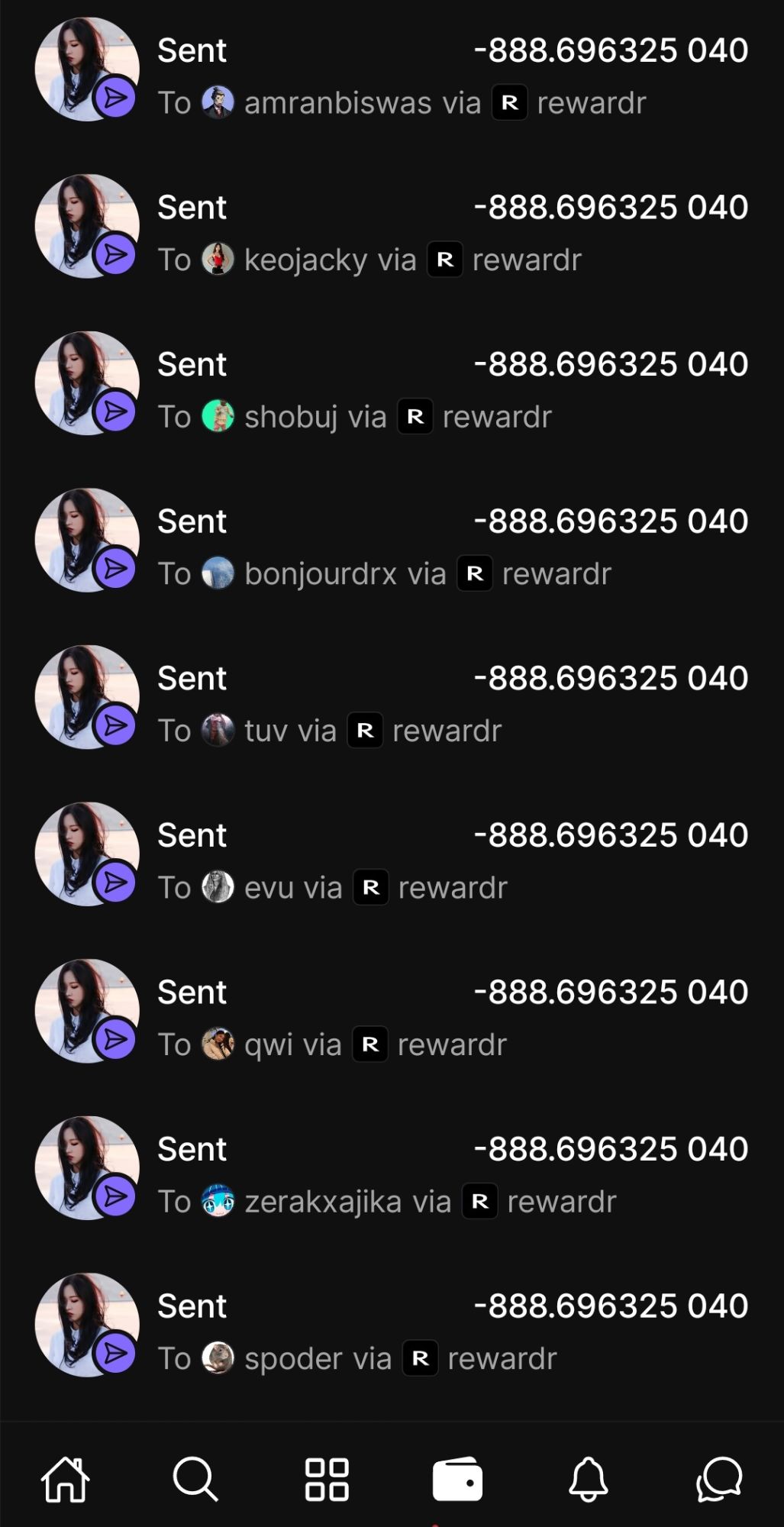Viewport: 784px width, 1527px height.
Task: Select the Wallet tab
Action: tap(457, 1479)
